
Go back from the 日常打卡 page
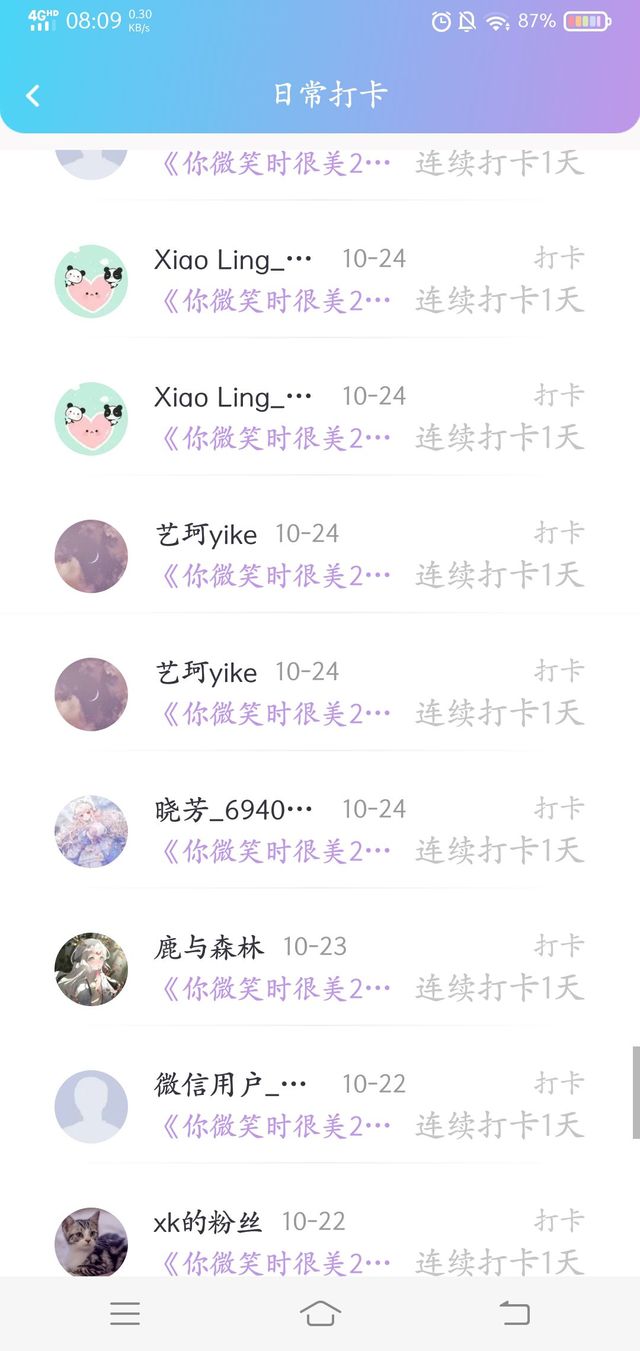tap(33, 95)
